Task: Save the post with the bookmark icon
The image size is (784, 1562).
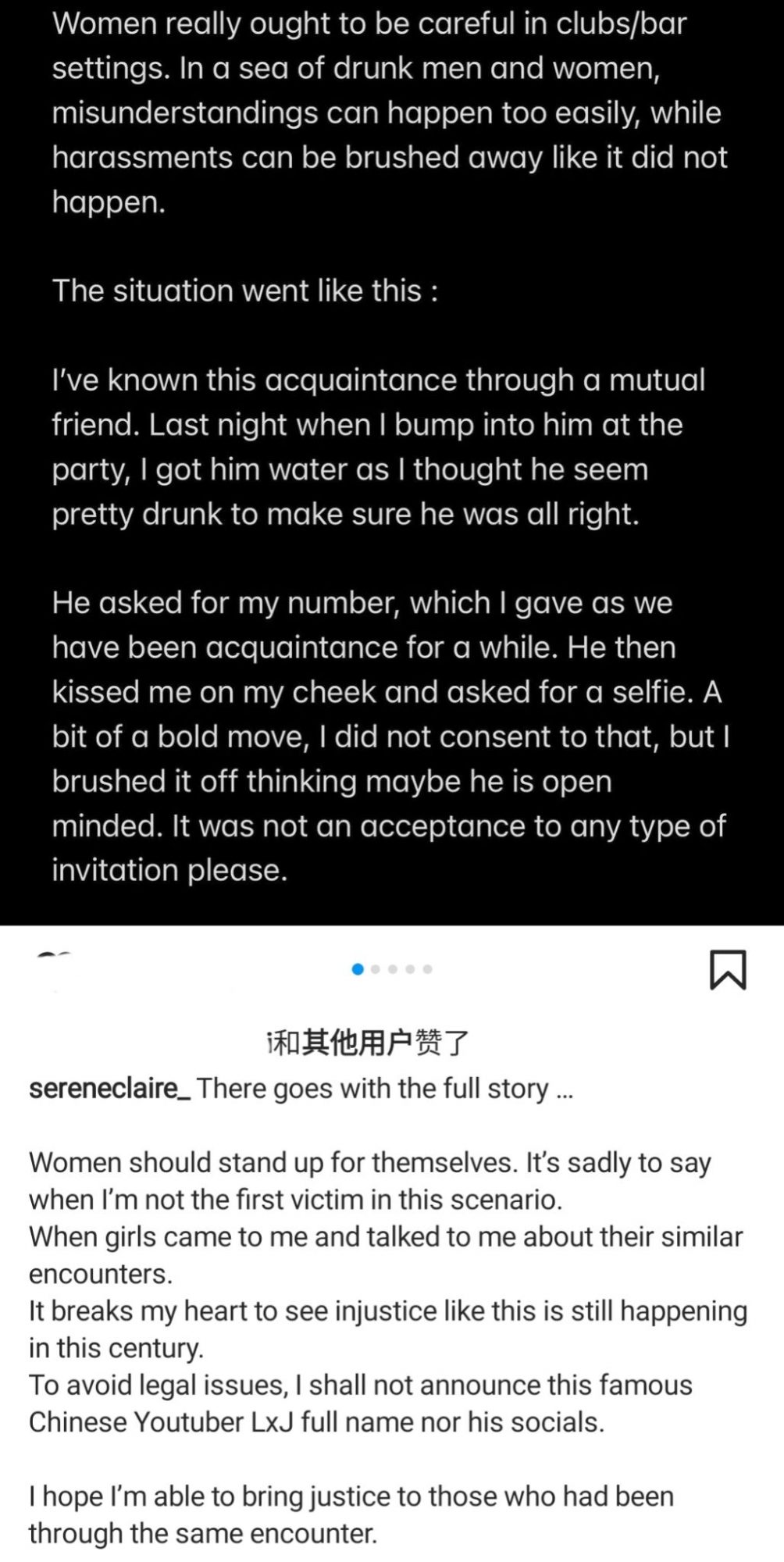Action: point(727,969)
